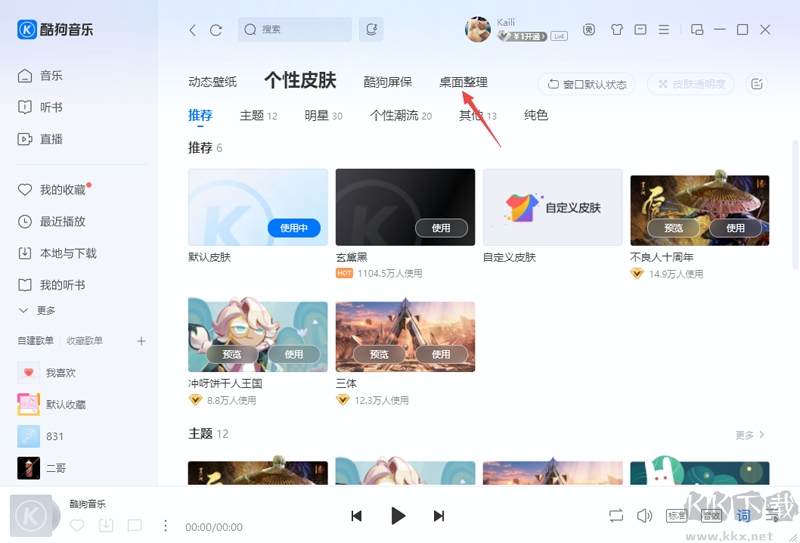See more themes via 更多

(750, 435)
